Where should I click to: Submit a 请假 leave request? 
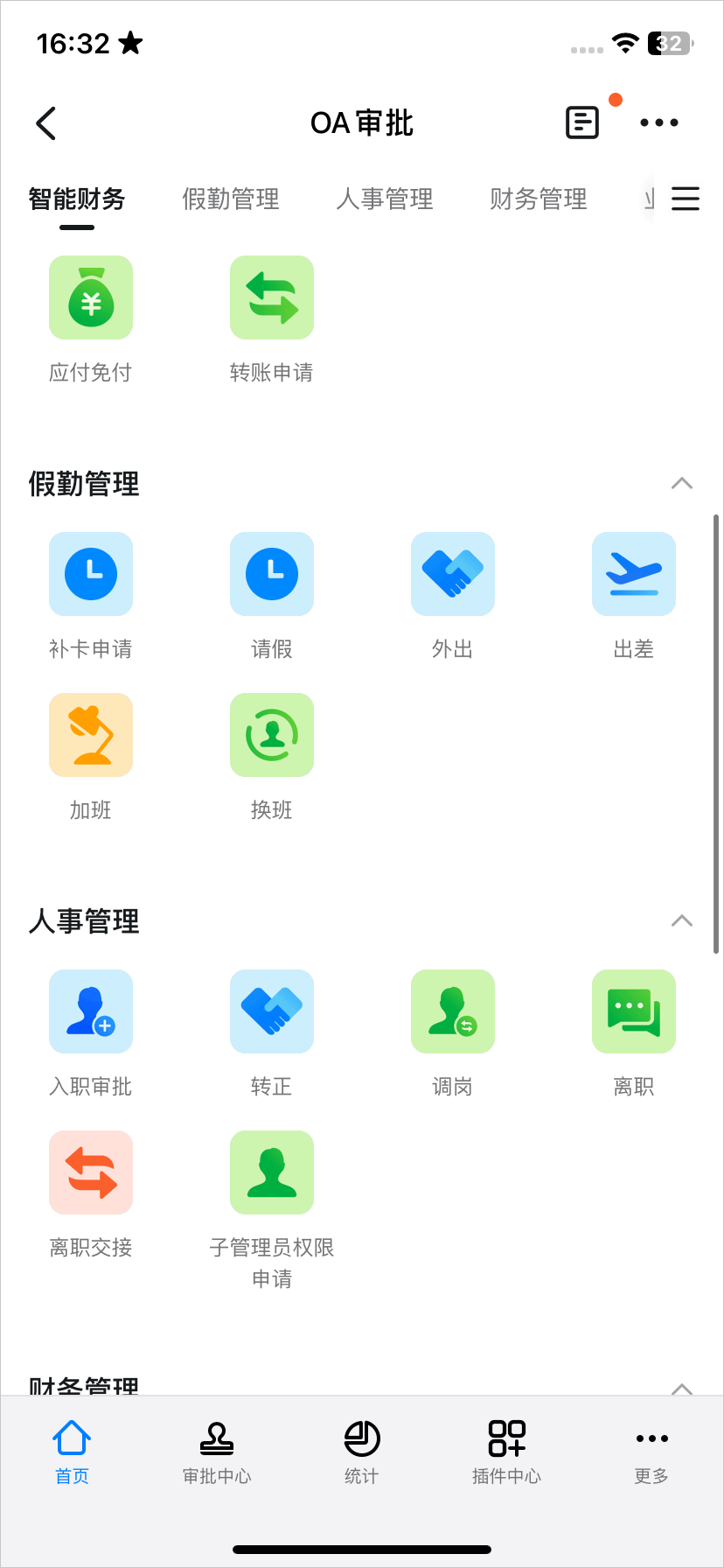tap(272, 575)
